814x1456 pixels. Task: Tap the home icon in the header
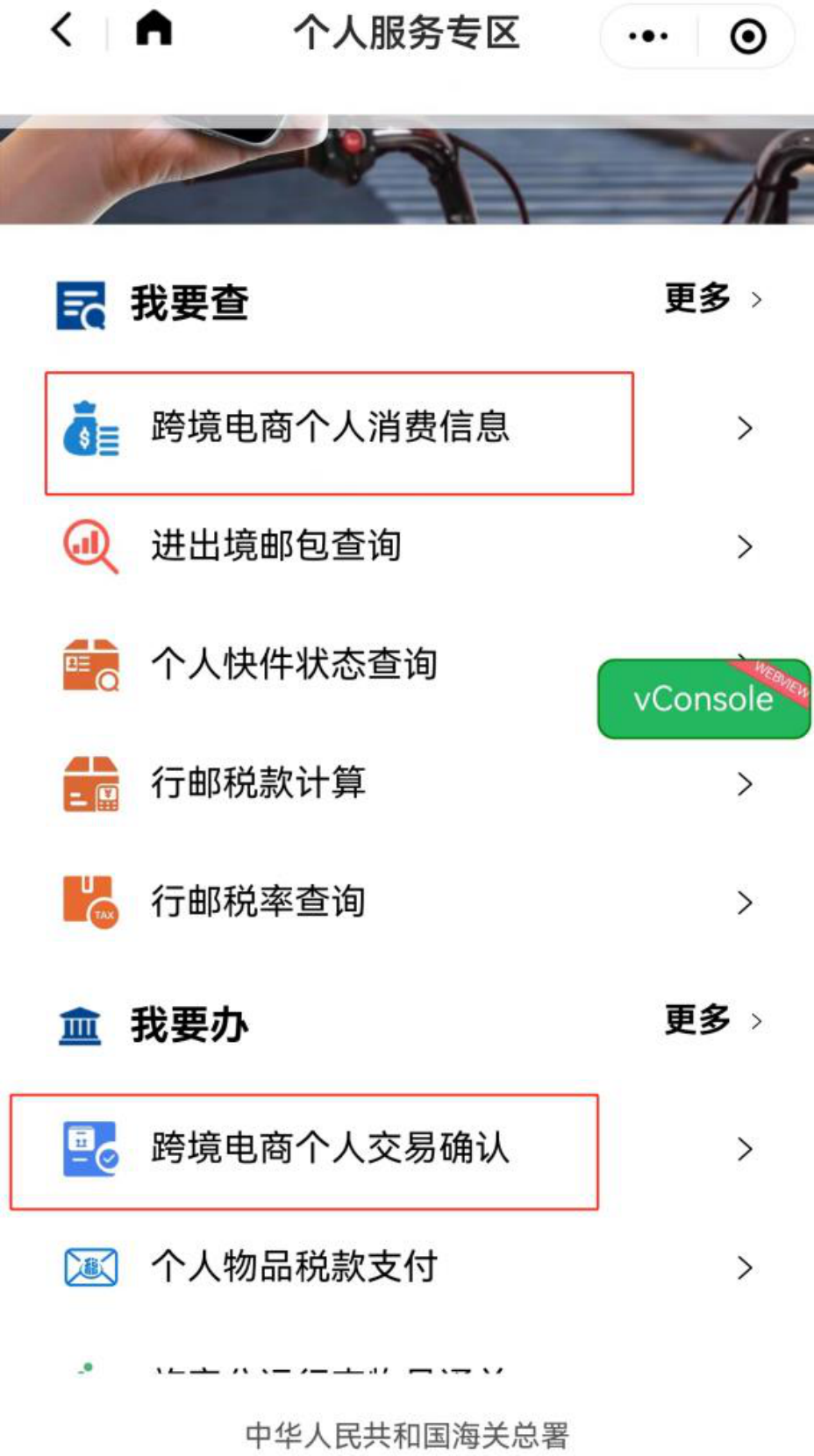tap(154, 29)
